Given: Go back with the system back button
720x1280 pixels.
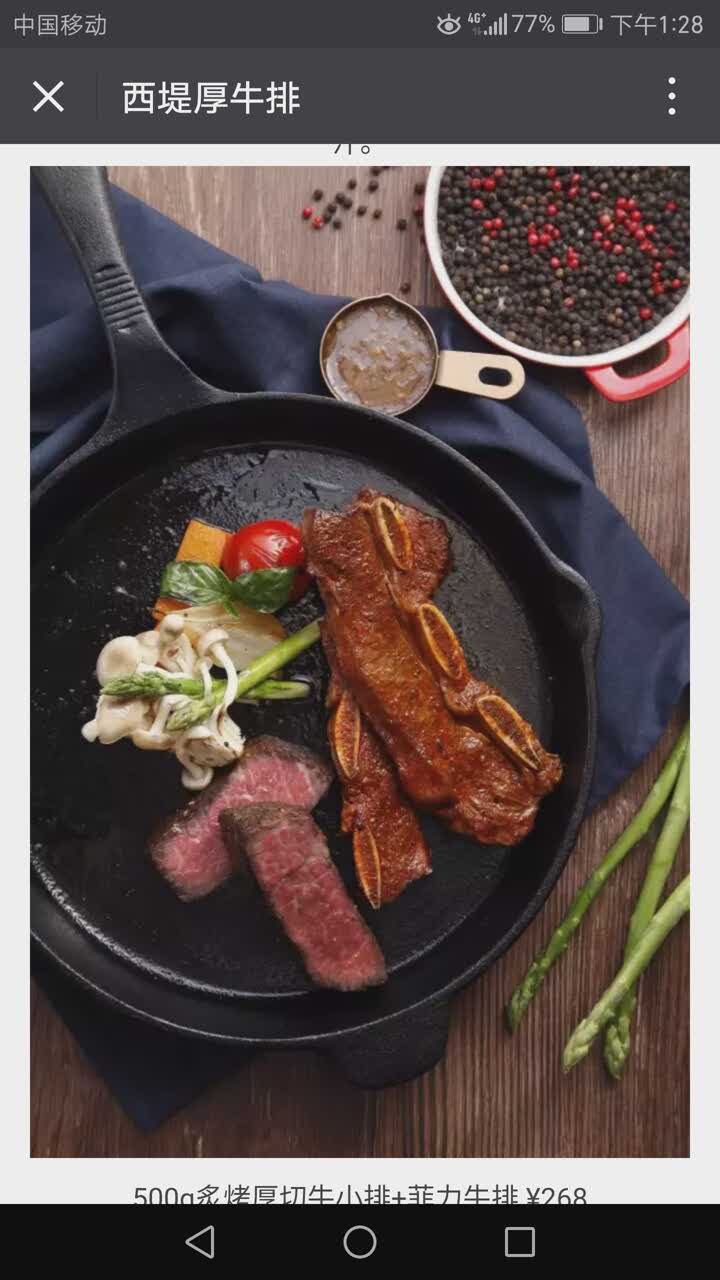Looking at the screenshot, I should pyautogui.click(x=200, y=1242).
